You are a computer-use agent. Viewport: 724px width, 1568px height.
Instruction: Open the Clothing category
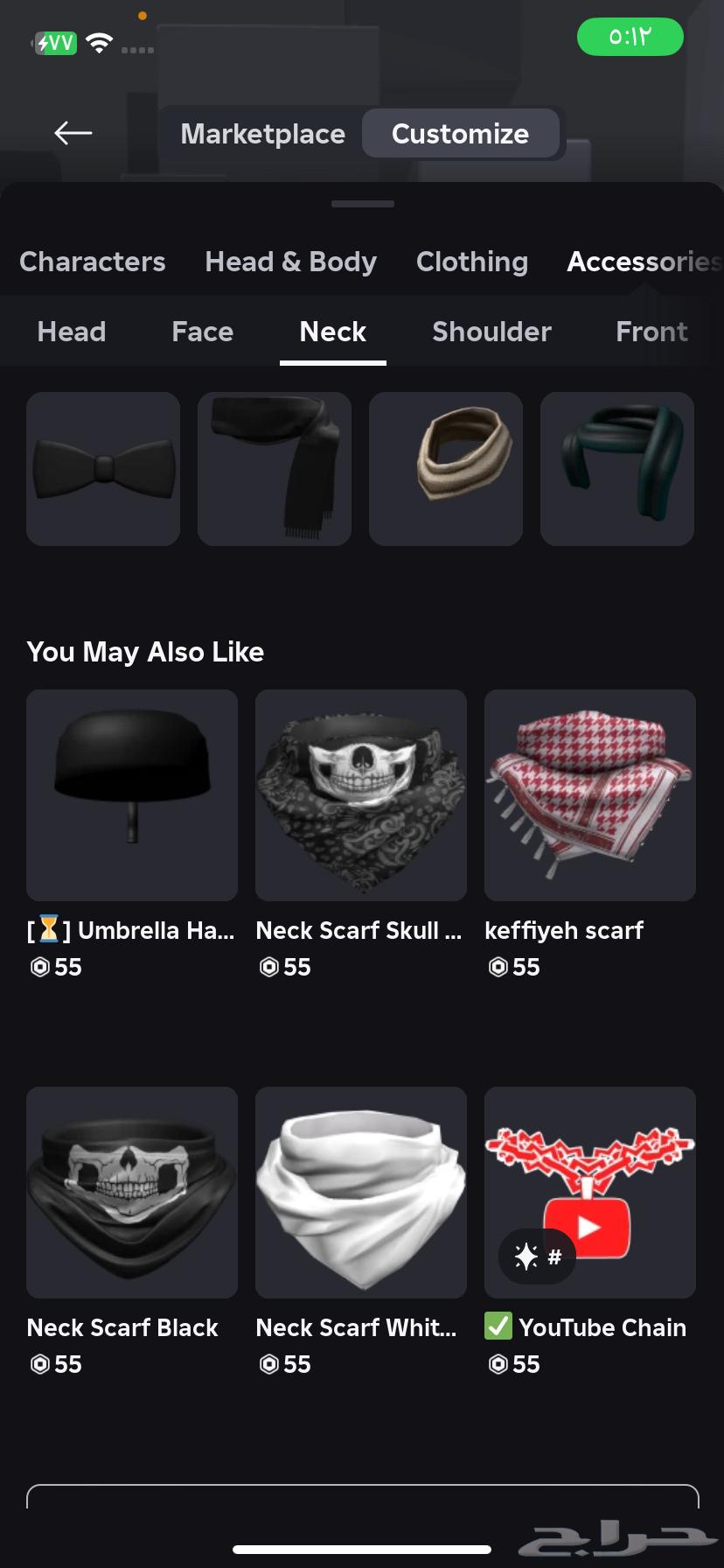coord(472,262)
